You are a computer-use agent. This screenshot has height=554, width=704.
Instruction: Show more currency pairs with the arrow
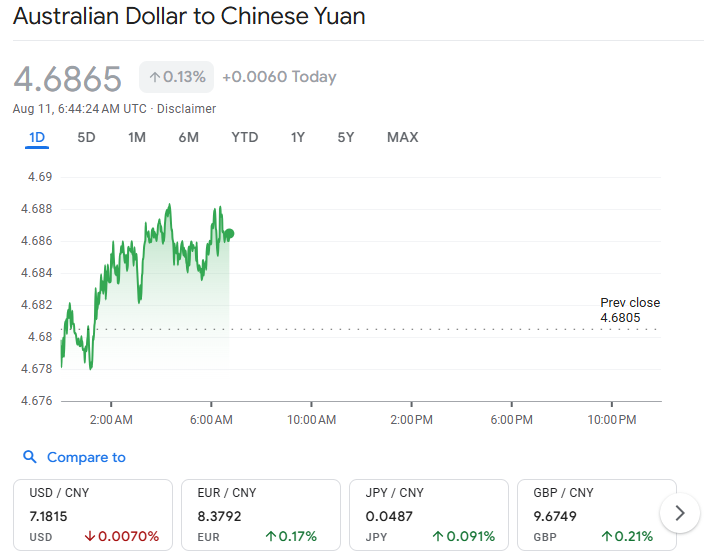(x=680, y=513)
